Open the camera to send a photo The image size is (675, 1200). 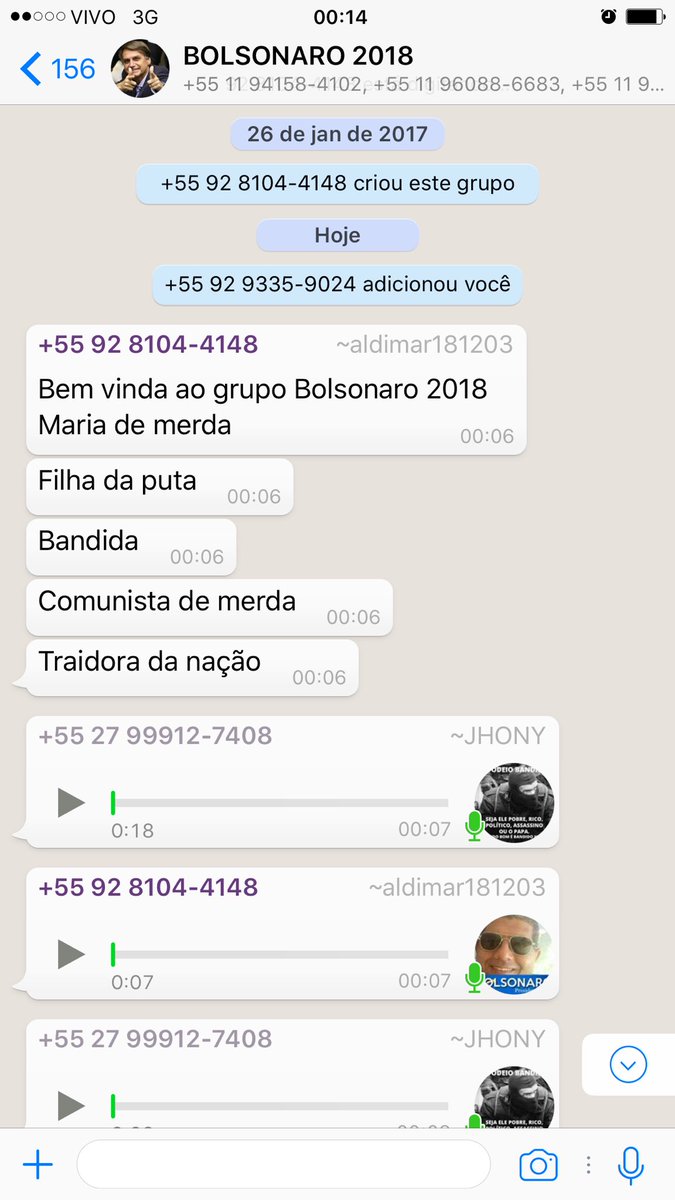click(538, 1164)
